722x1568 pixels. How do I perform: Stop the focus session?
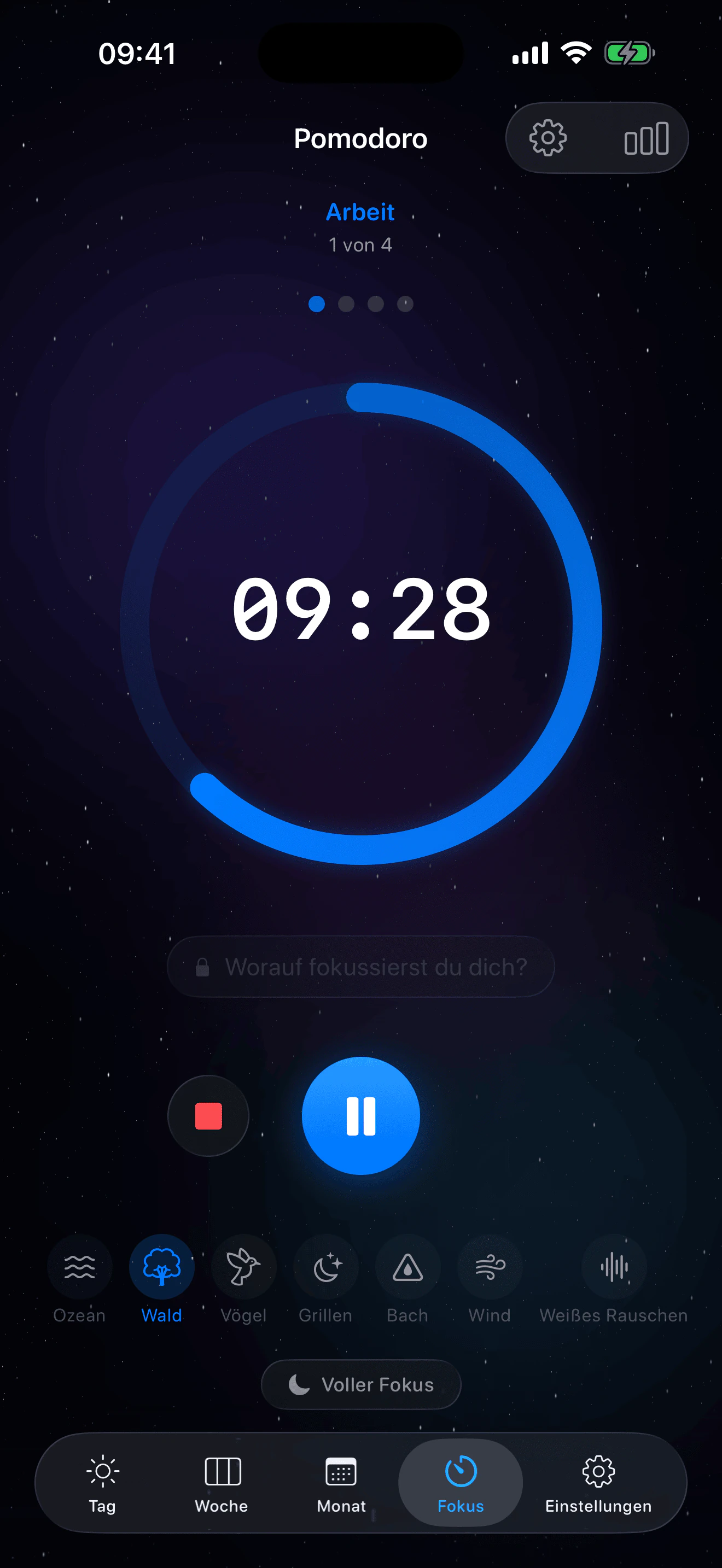pos(208,1116)
